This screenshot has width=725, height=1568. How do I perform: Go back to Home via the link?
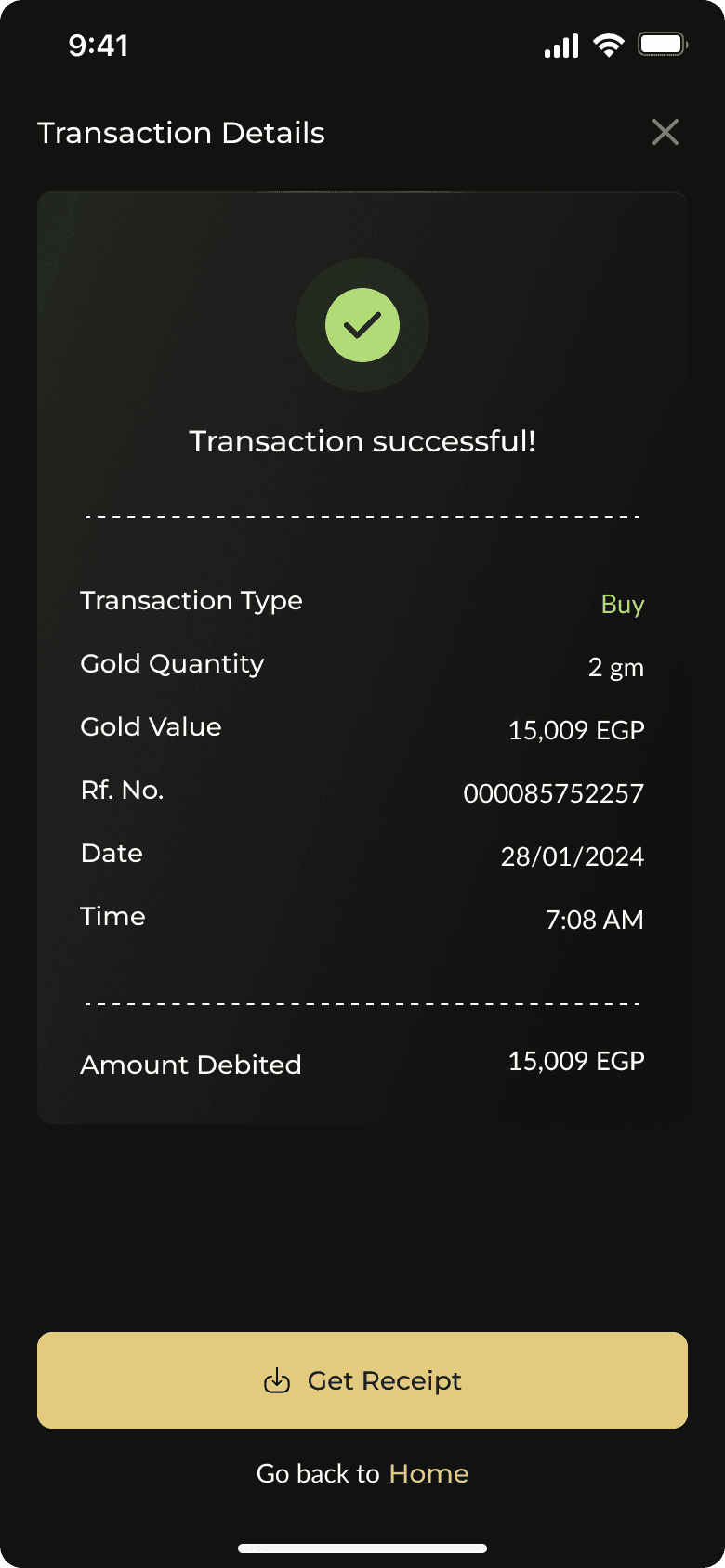pos(428,1473)
